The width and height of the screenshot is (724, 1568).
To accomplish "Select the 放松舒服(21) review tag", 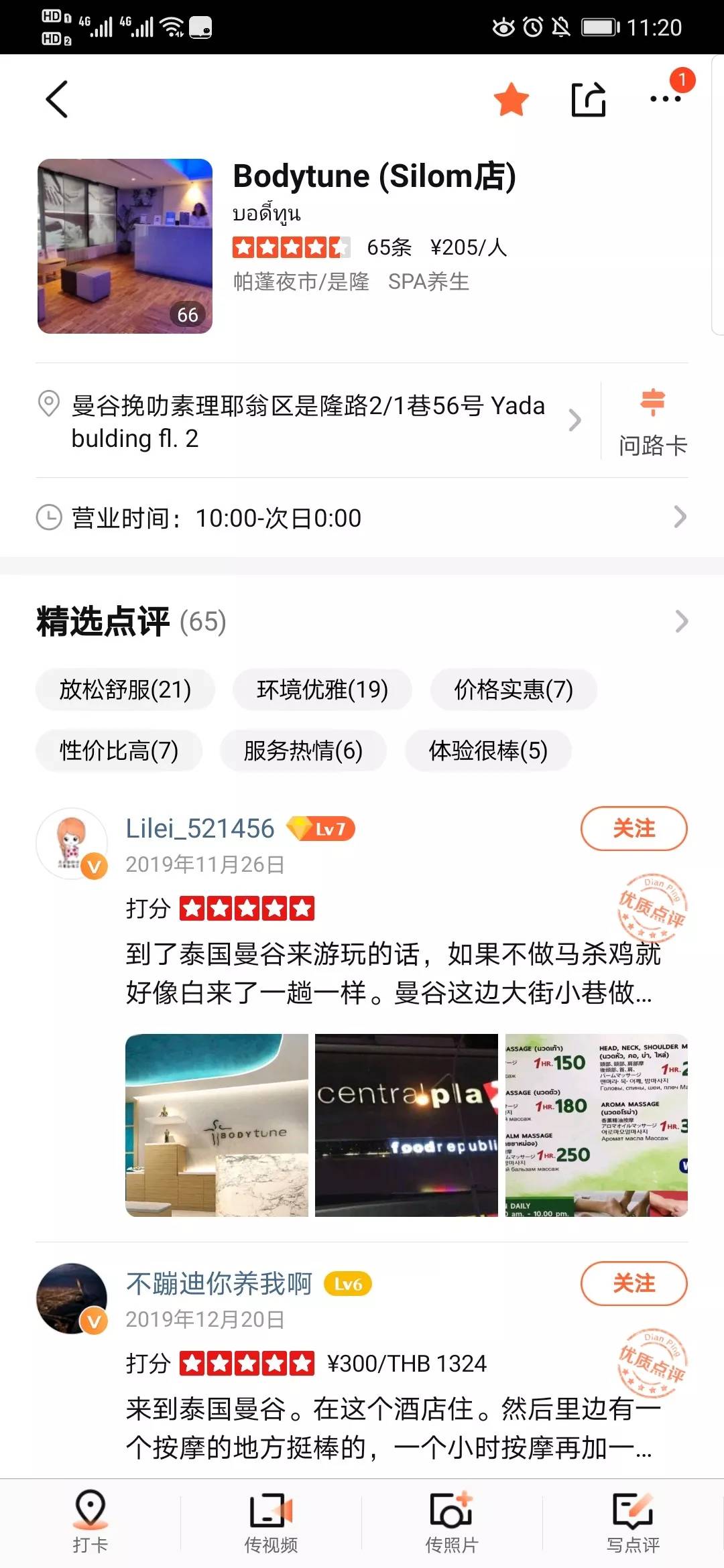I will 125,690.
